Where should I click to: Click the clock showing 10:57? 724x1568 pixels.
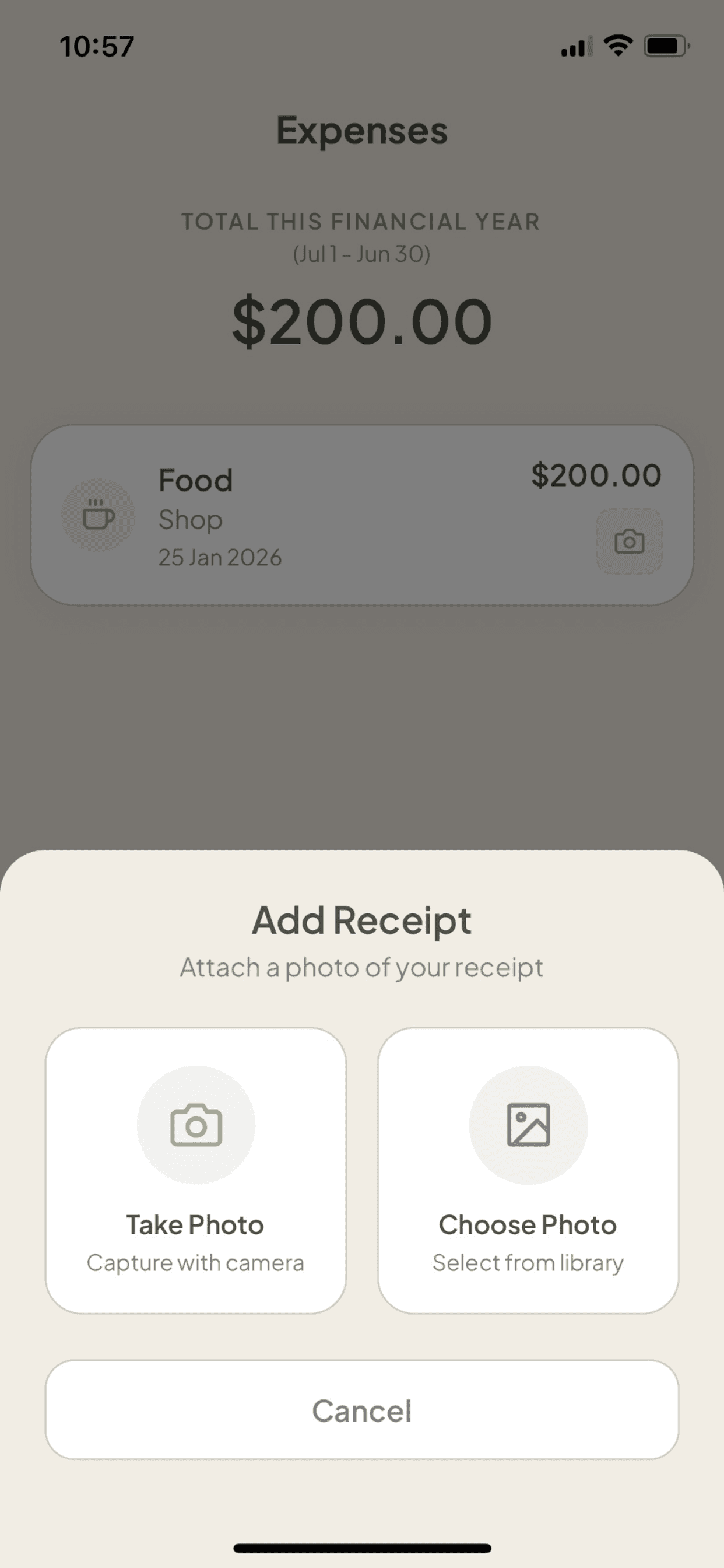(x=97, y=46)
